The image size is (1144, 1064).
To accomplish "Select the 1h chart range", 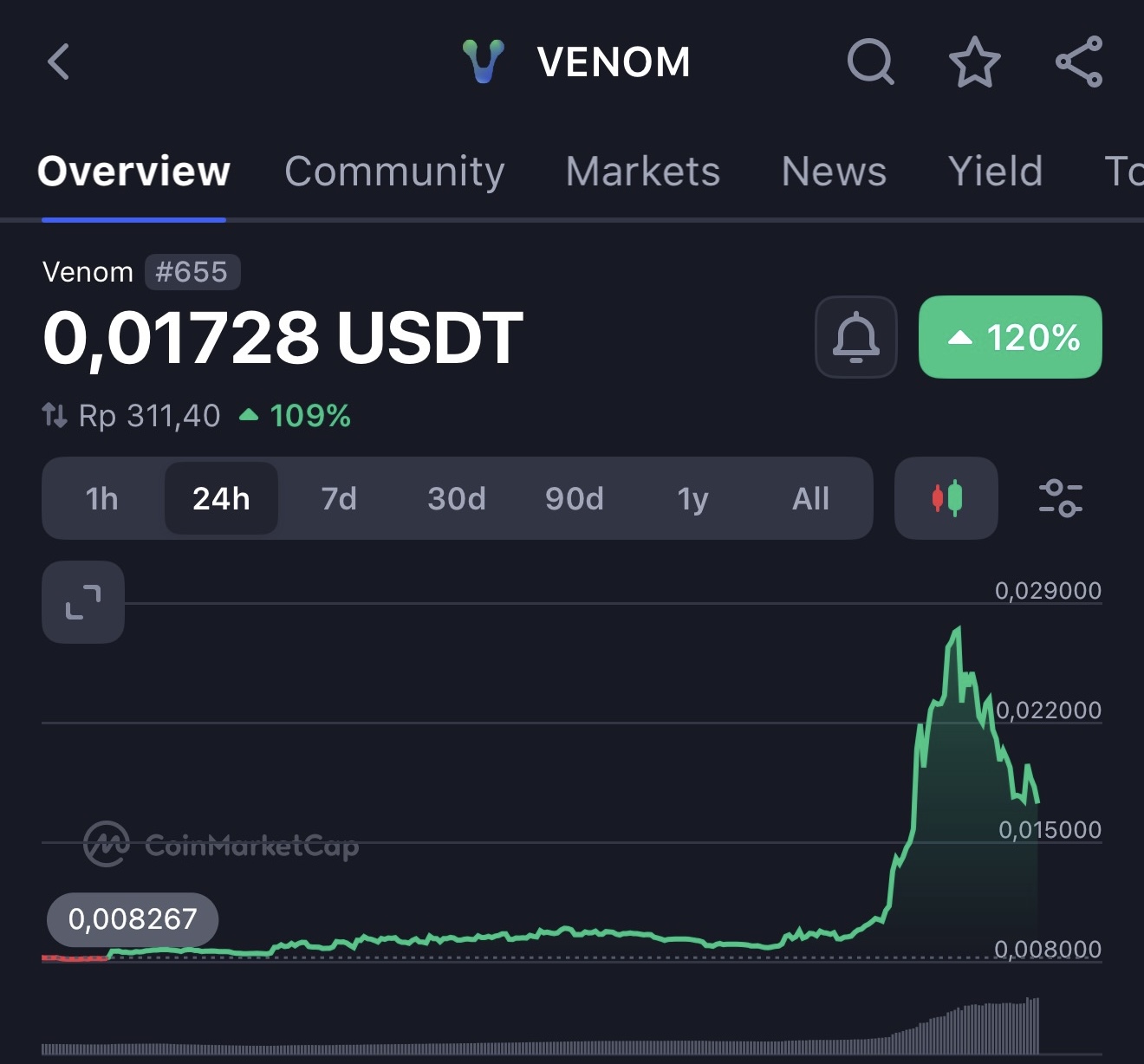I will pos(102,498).
